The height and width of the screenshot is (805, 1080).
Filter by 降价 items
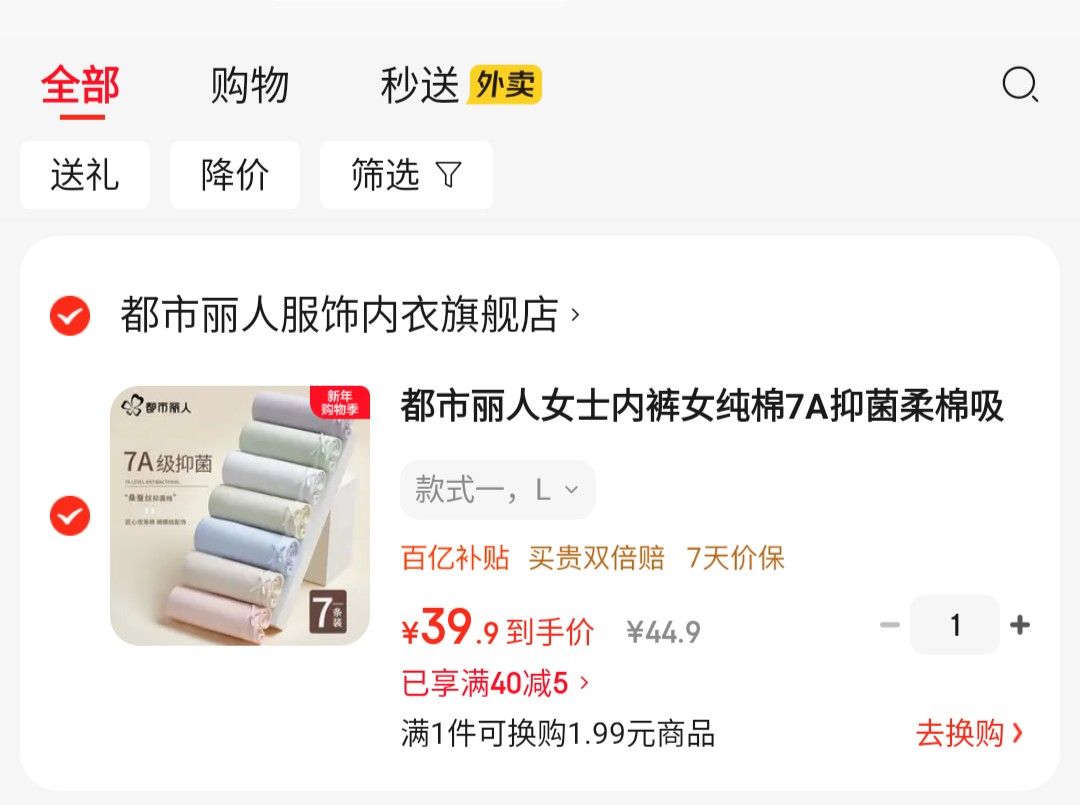click(x=235, y=174)
